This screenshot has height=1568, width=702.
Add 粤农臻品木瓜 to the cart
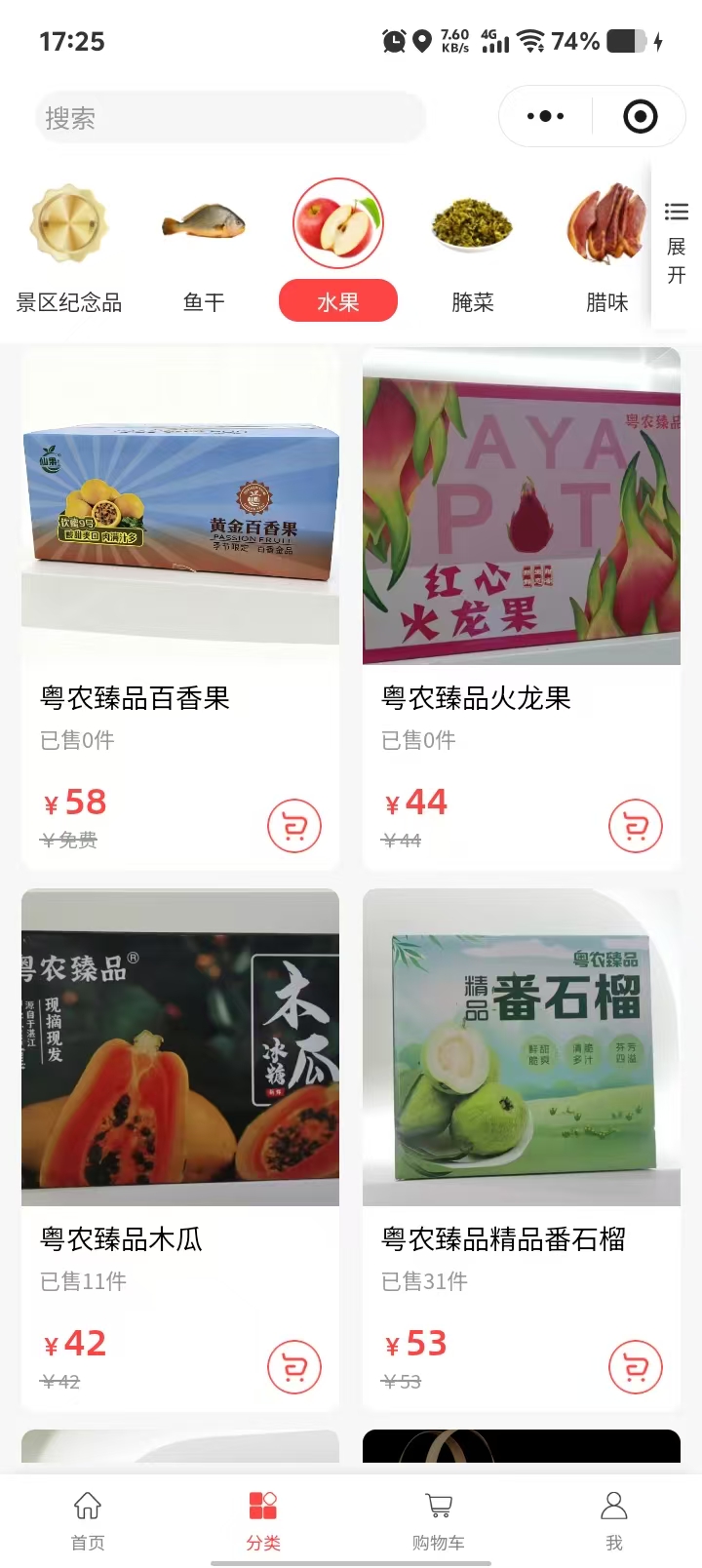(294, 1368)
